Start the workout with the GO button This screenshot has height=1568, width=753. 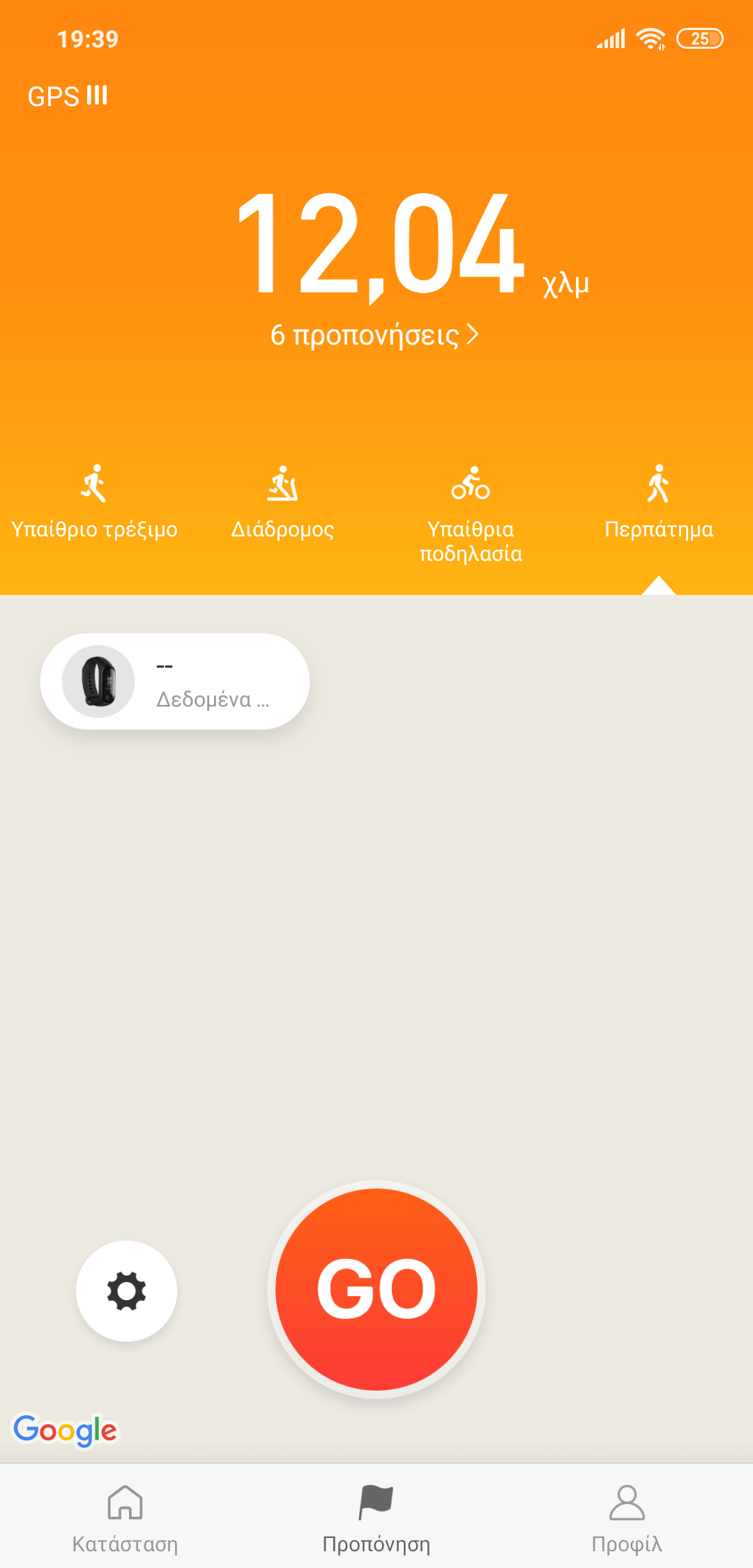click(x=376, y=1289)
